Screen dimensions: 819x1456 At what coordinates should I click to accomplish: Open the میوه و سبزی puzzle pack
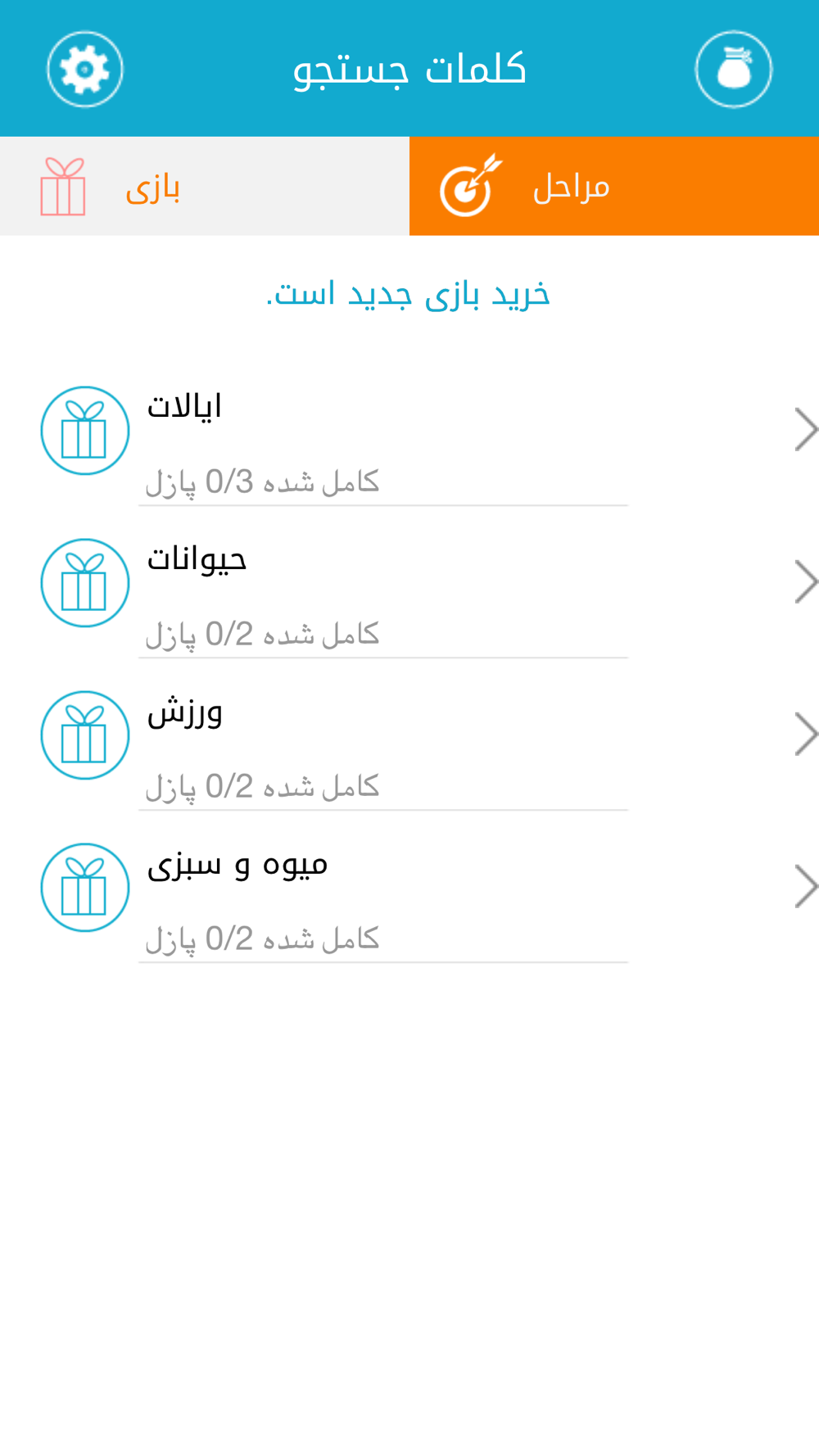(409, 888)
